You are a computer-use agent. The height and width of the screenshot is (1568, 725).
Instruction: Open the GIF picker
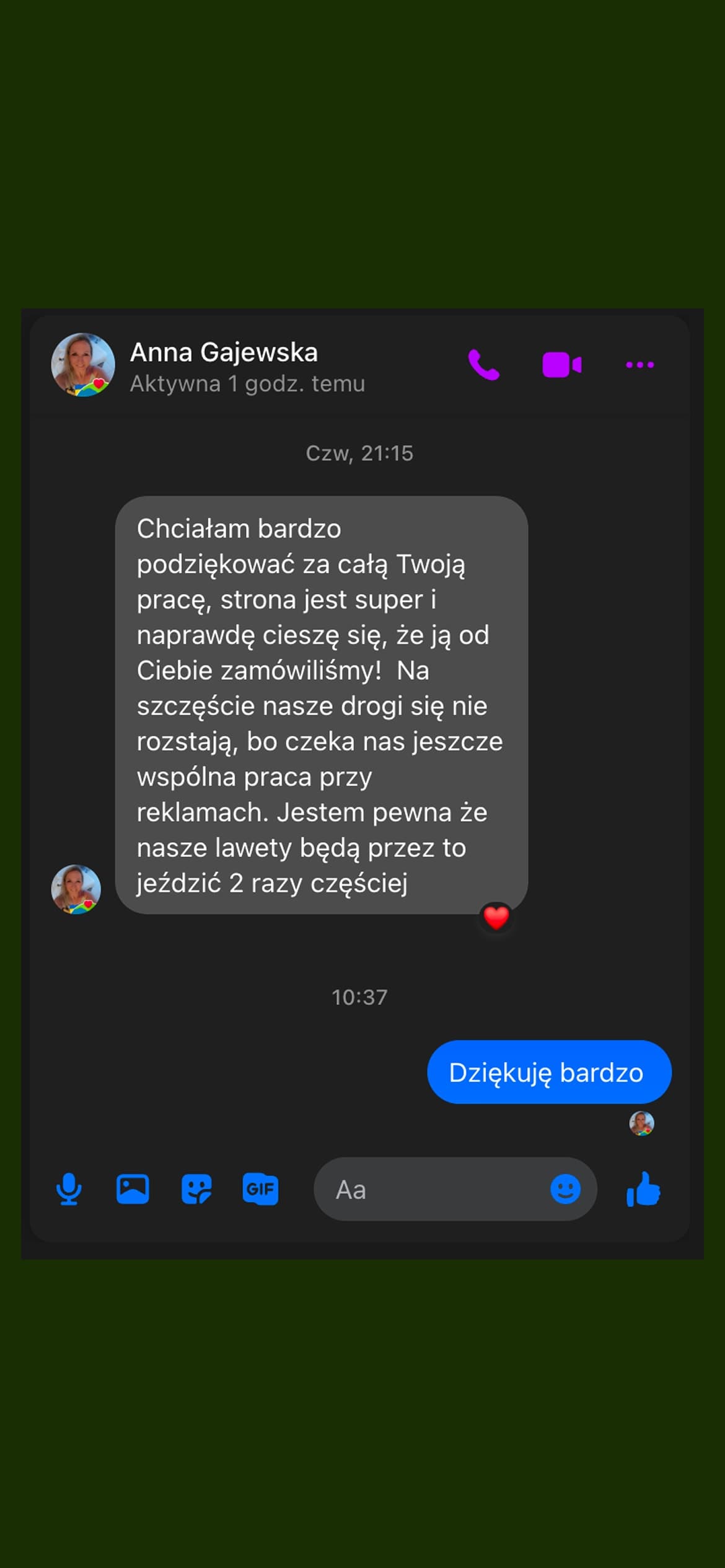pyautogui.click(x=260, y=1189)
